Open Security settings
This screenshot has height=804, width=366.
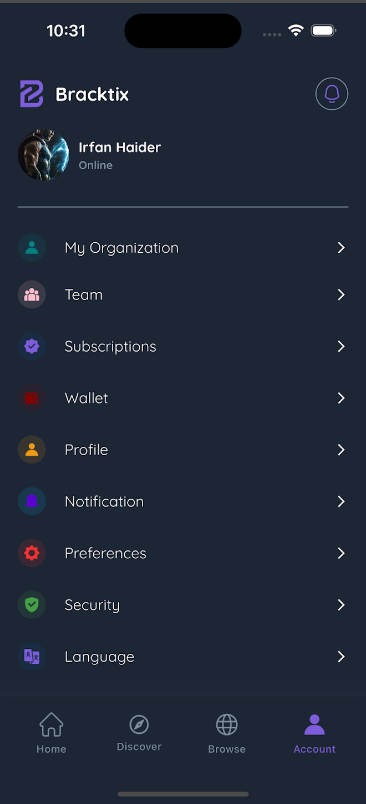(x=183, y=605)
